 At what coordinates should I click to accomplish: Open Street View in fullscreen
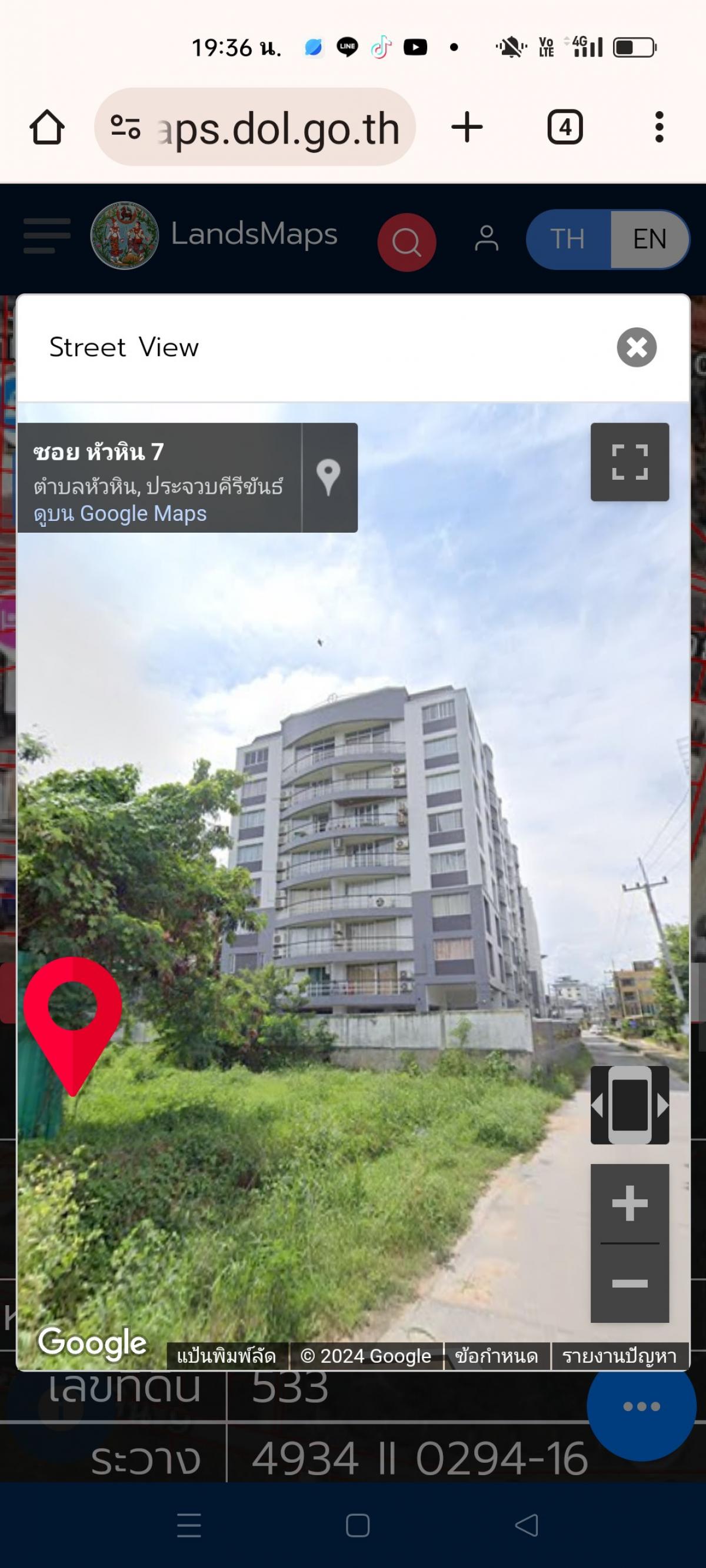(x=630, y=462)
